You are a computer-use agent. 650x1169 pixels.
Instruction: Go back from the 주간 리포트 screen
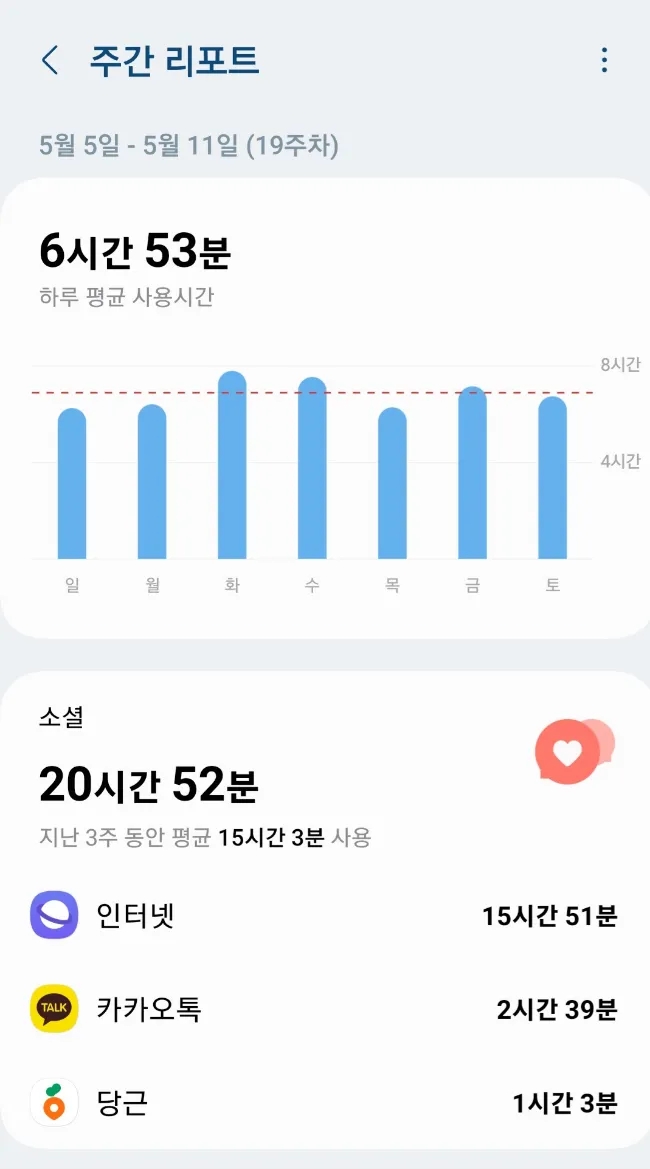point(50,60)
